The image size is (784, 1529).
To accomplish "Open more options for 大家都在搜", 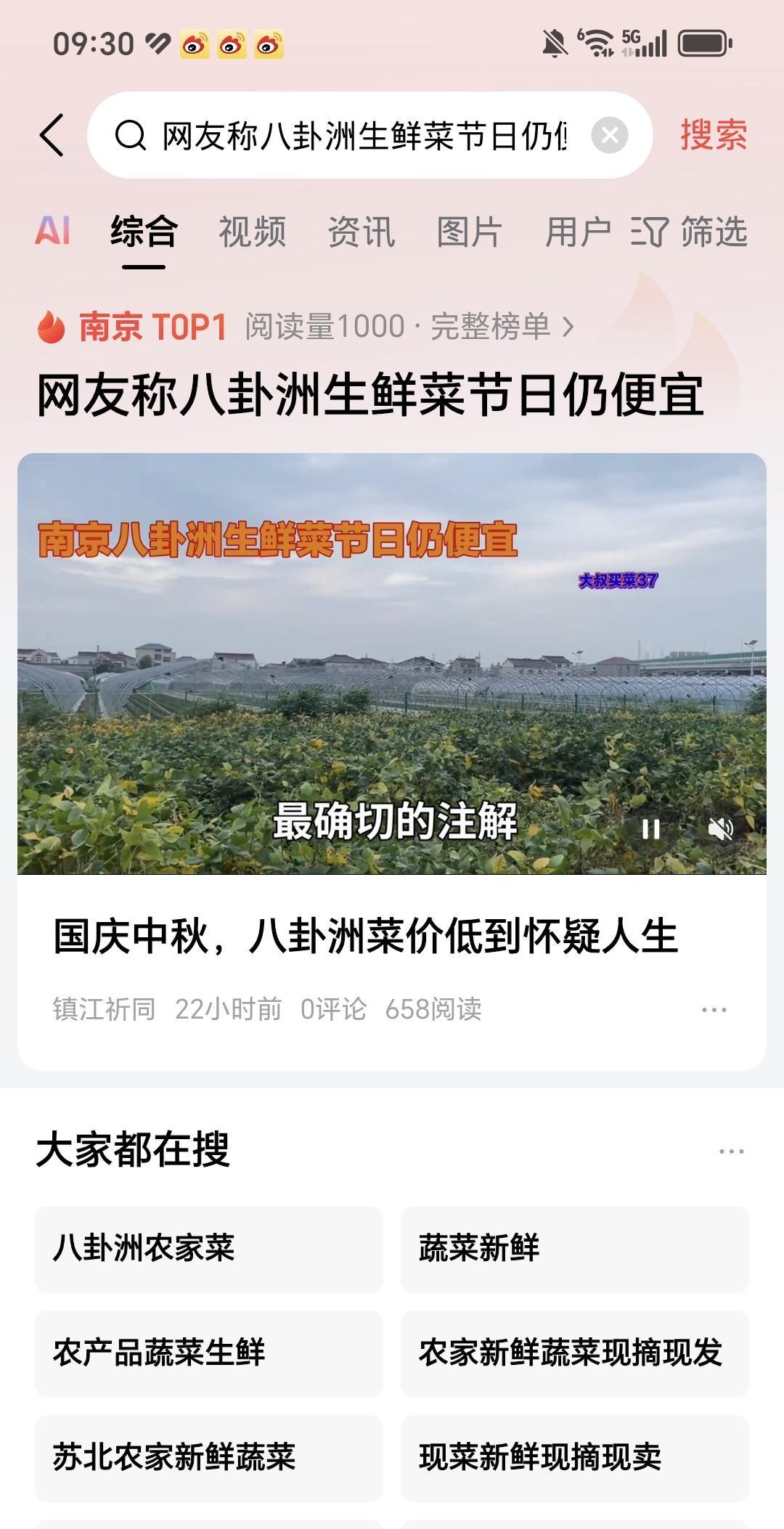I will [x=730, y=1151].
